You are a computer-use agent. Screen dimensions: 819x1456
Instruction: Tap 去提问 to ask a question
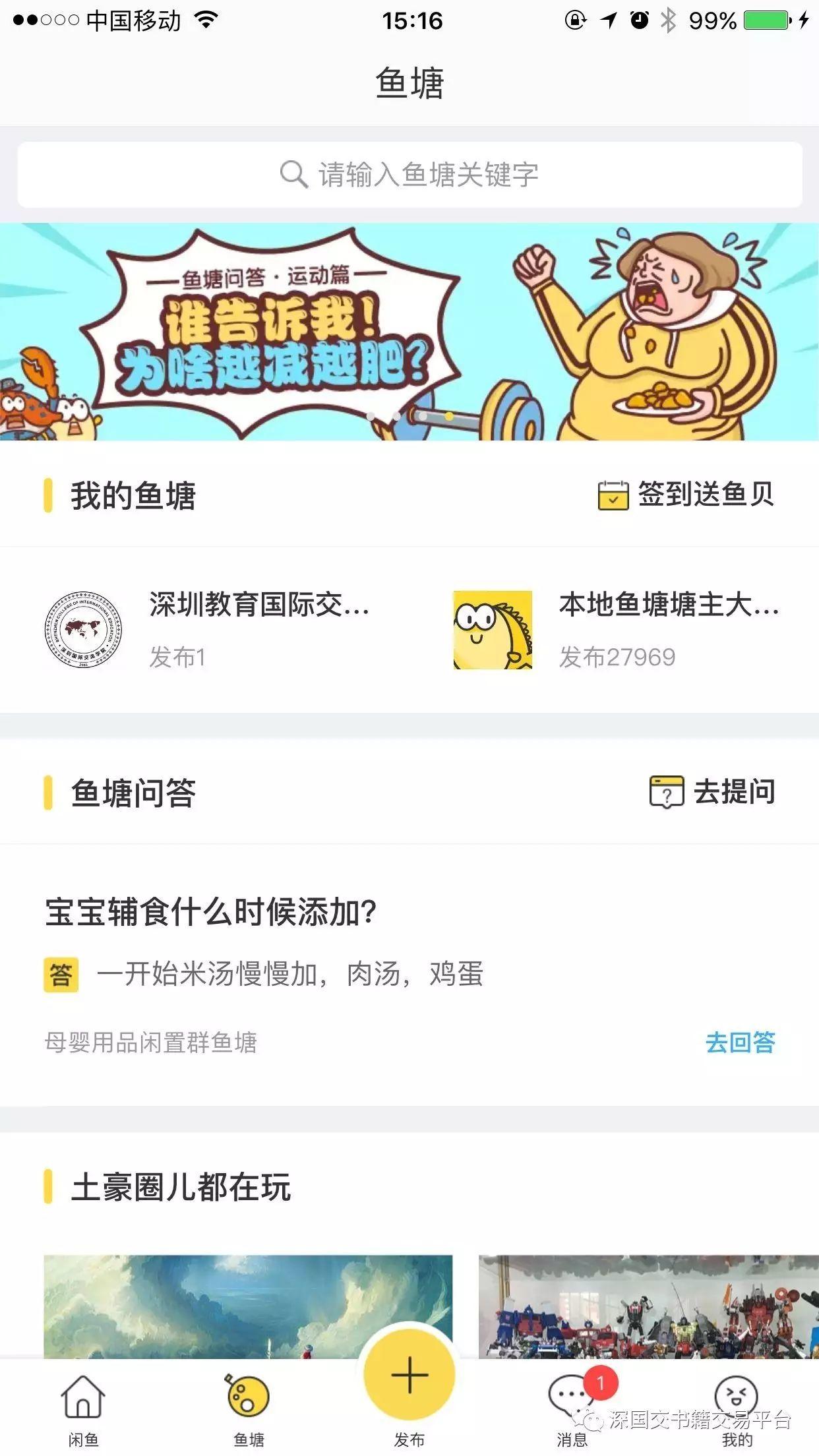pos(712,791)
